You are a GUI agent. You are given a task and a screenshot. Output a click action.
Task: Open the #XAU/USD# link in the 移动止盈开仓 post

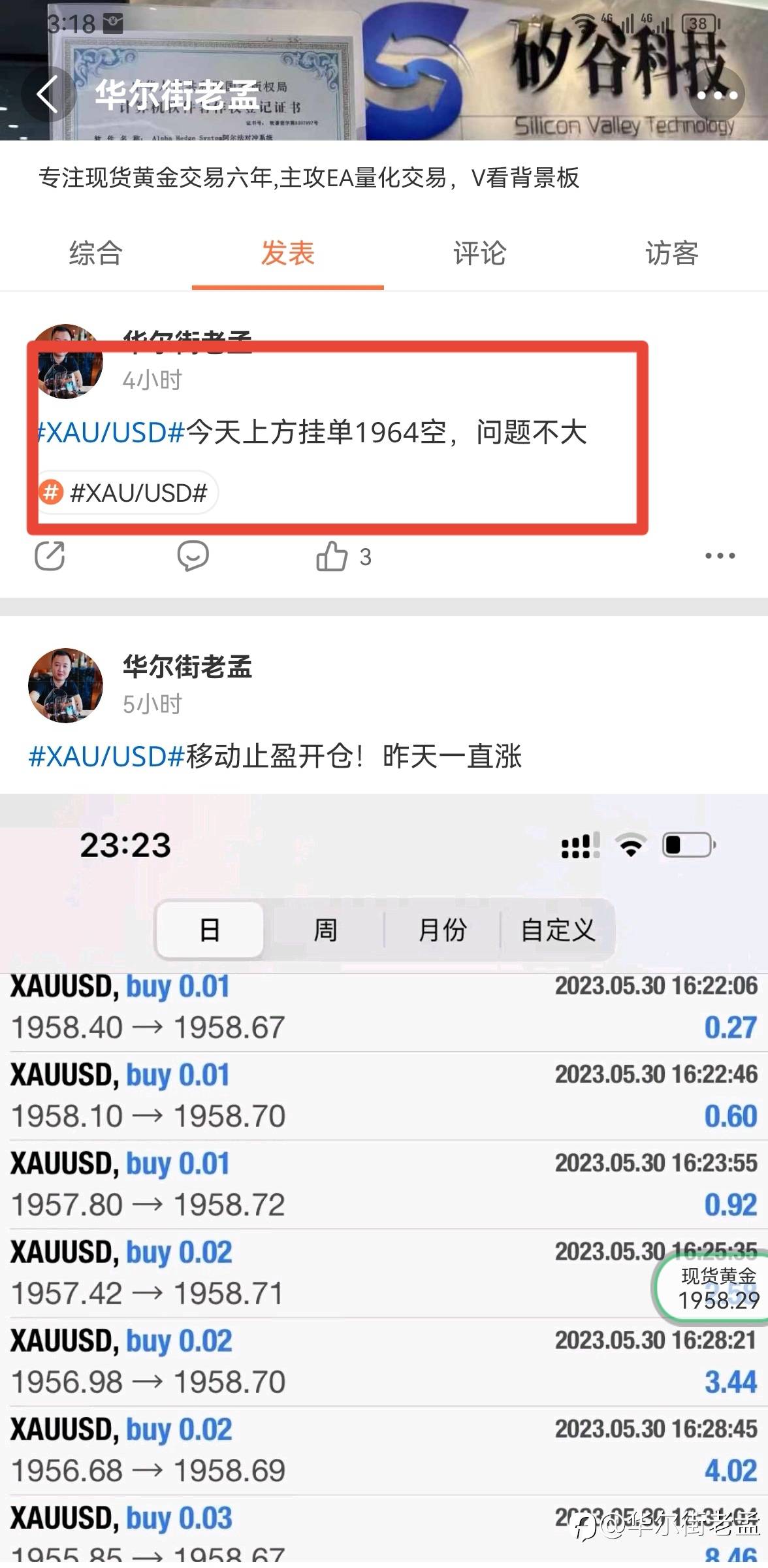[107, 757]
